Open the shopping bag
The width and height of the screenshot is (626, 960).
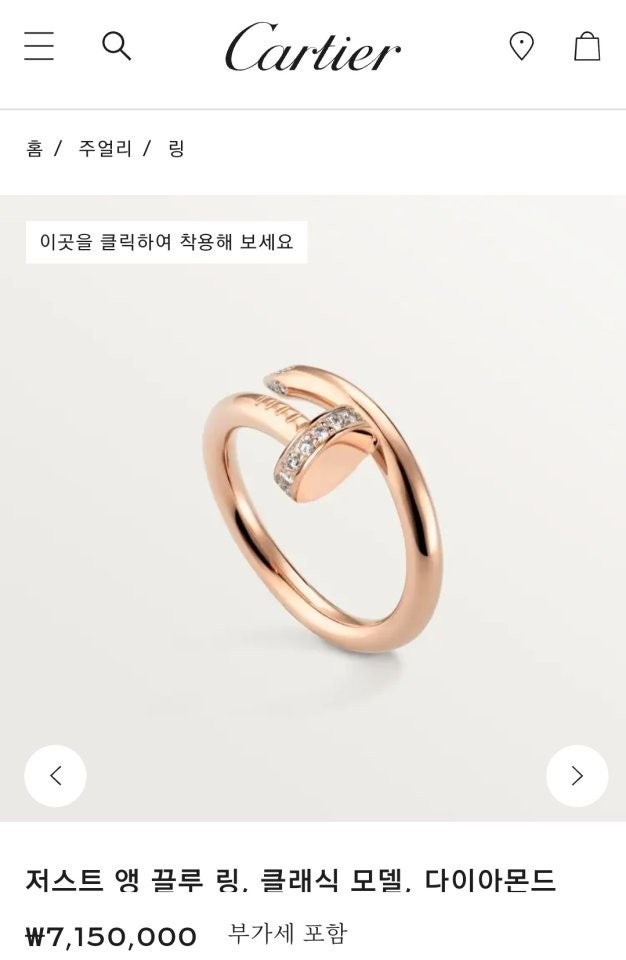click(x=587, y=46)
